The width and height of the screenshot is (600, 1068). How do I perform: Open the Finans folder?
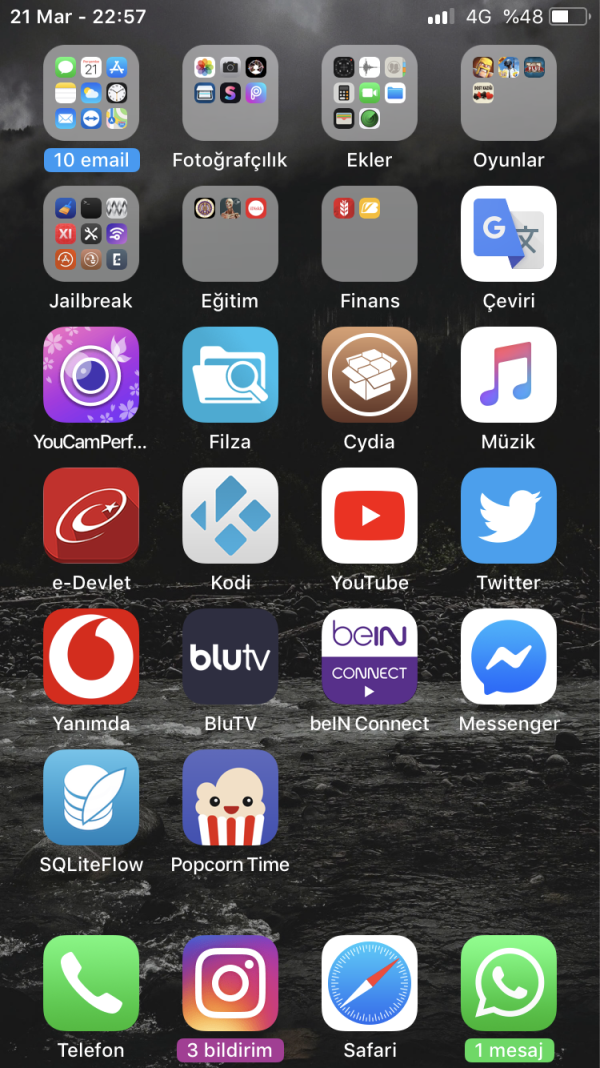tap(369, 234)
